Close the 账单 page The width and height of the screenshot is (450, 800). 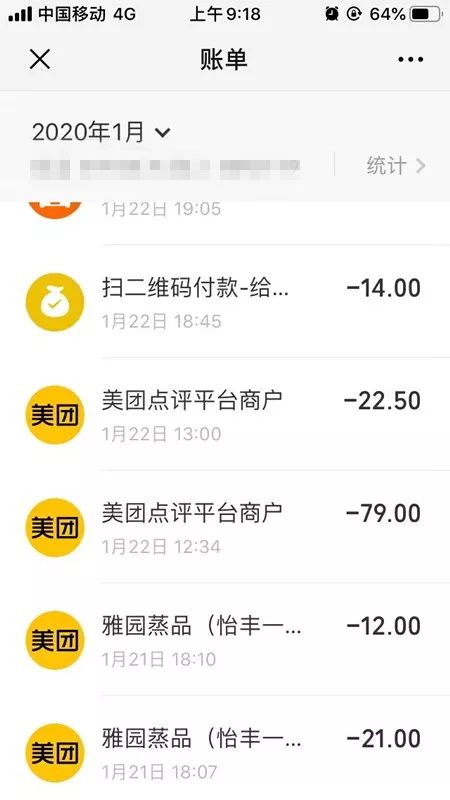click(x=40, y=59)
